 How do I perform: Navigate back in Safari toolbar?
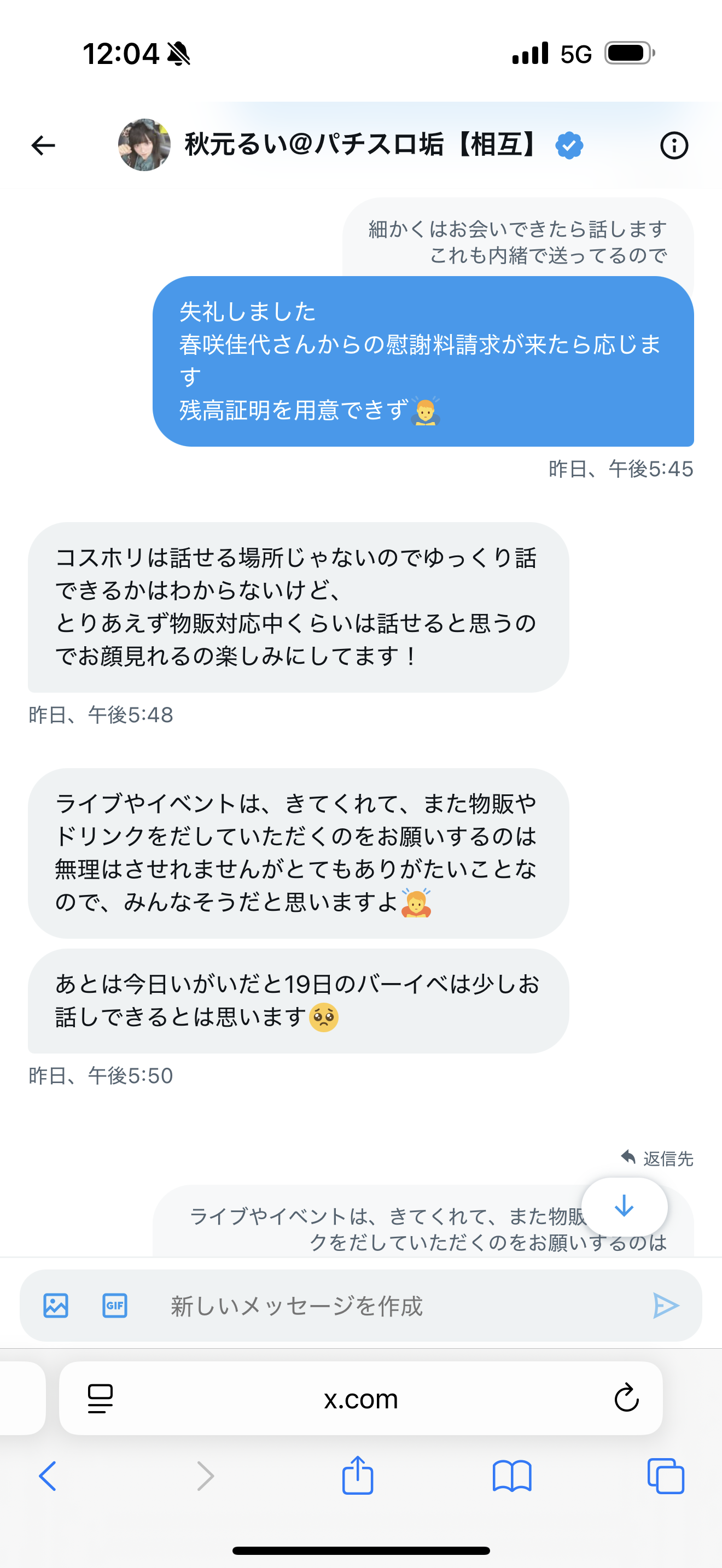[48, 1476]
